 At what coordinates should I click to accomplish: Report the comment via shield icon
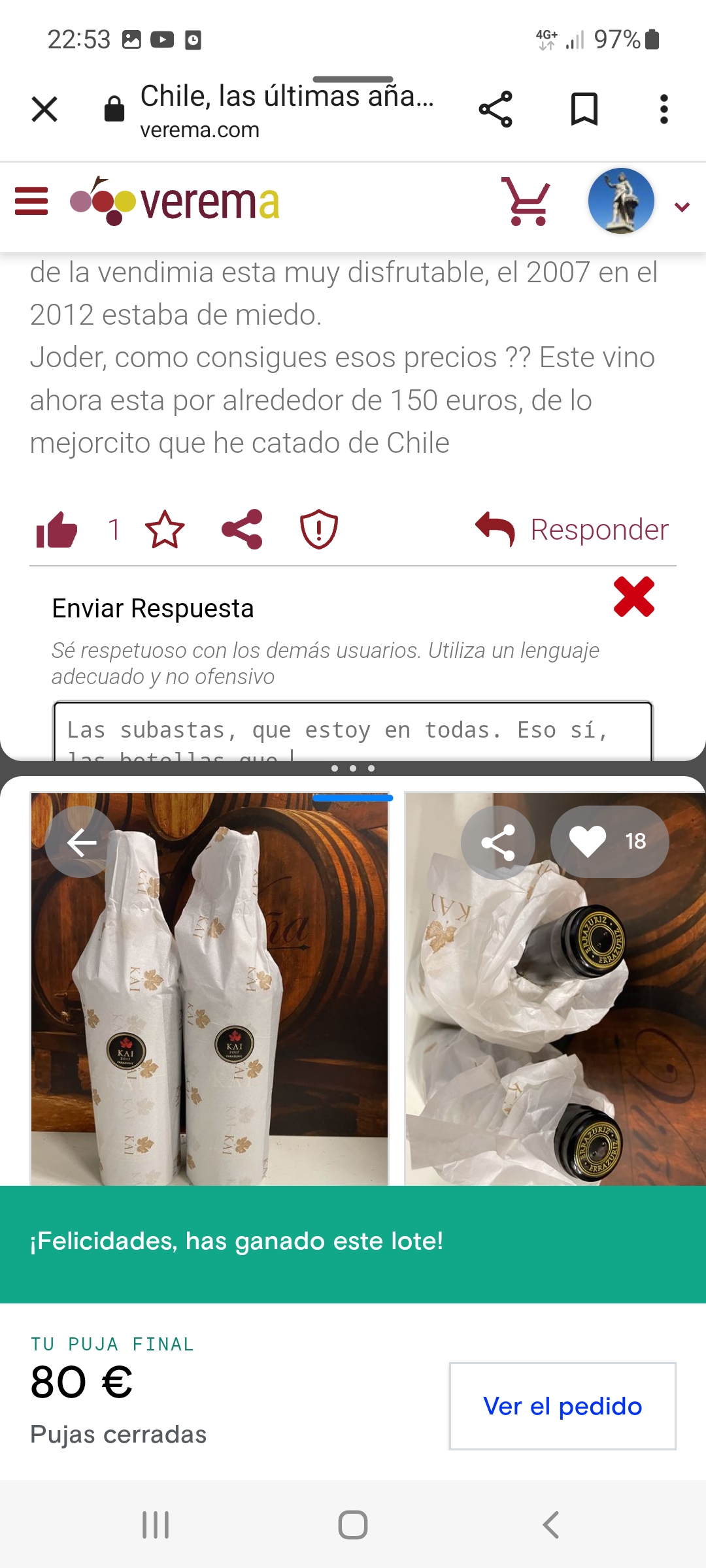pyautogui.click(x=318, y=529)
